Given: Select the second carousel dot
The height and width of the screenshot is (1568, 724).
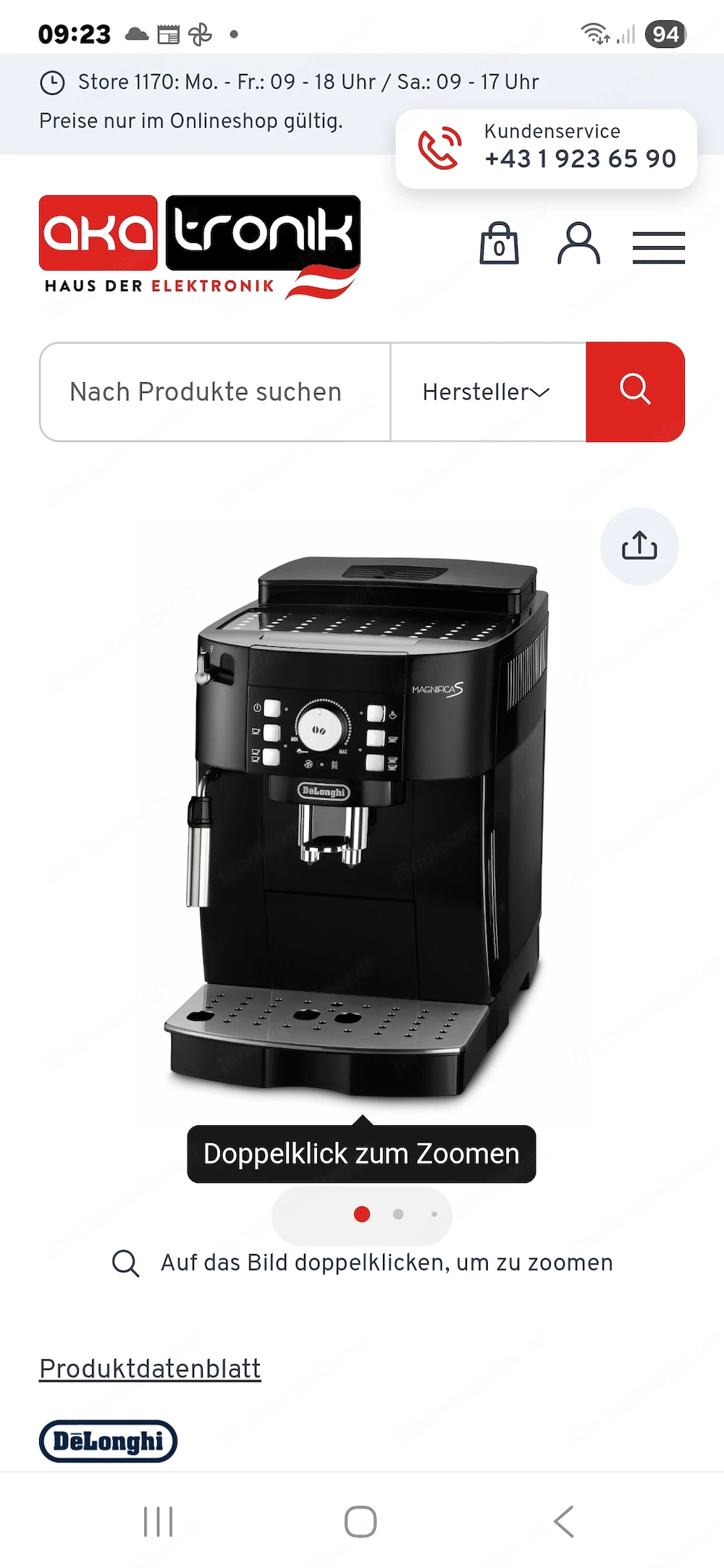Looking at the screenshot, I should (x=397, y=1214).
